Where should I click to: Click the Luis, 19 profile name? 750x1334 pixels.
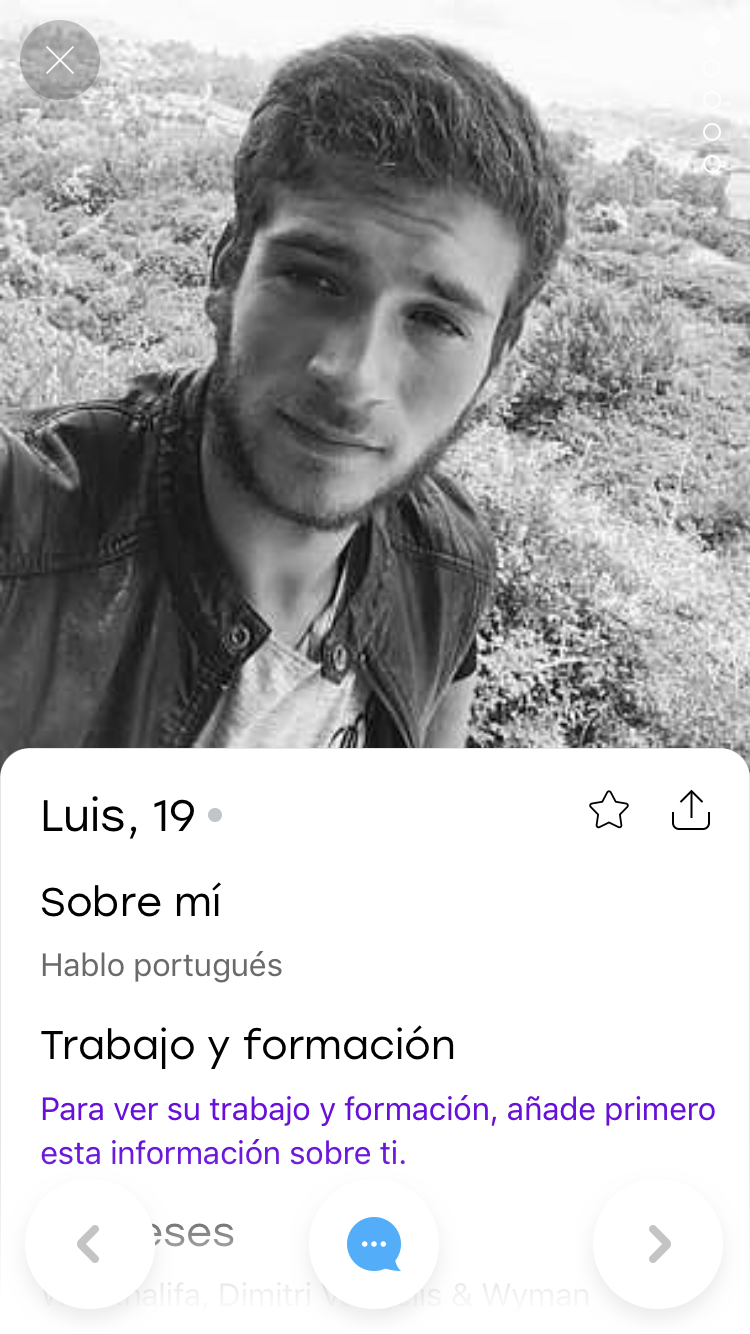coord(117,816)
